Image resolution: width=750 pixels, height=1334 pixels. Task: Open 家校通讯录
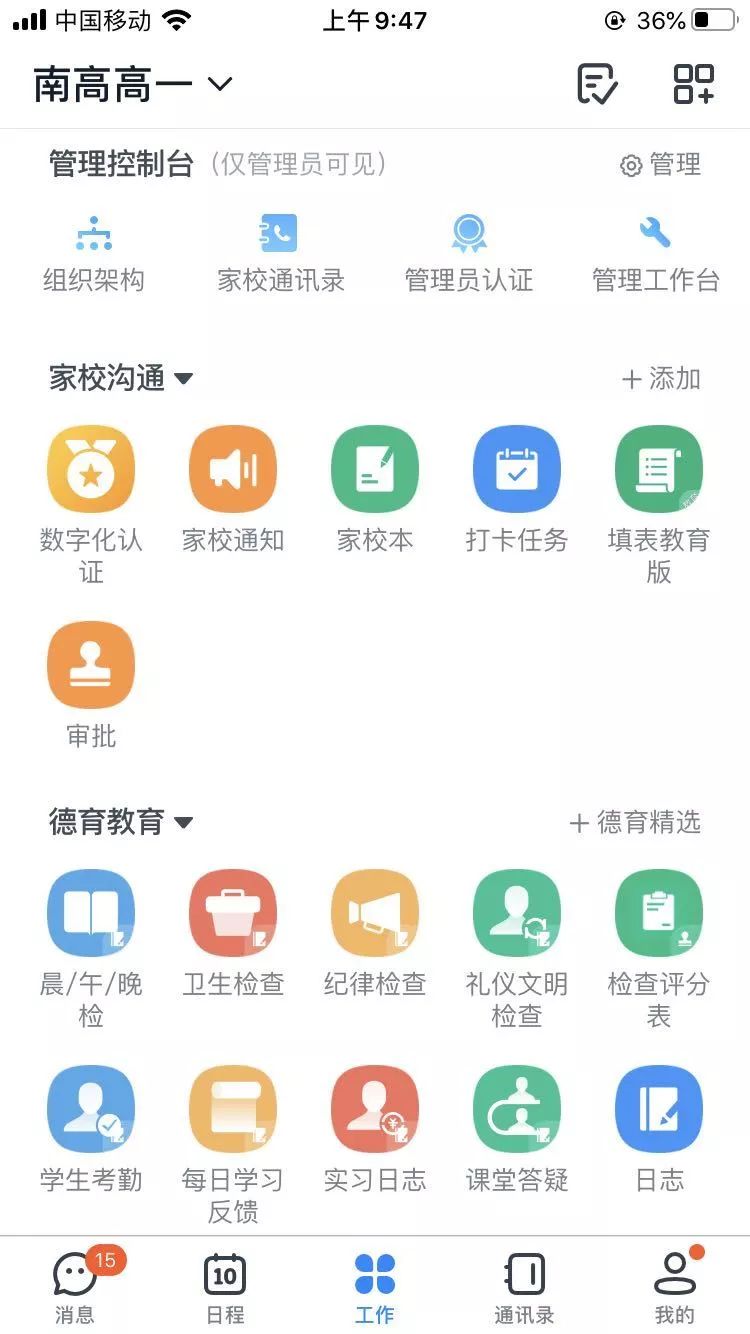(x=281, y=255)
